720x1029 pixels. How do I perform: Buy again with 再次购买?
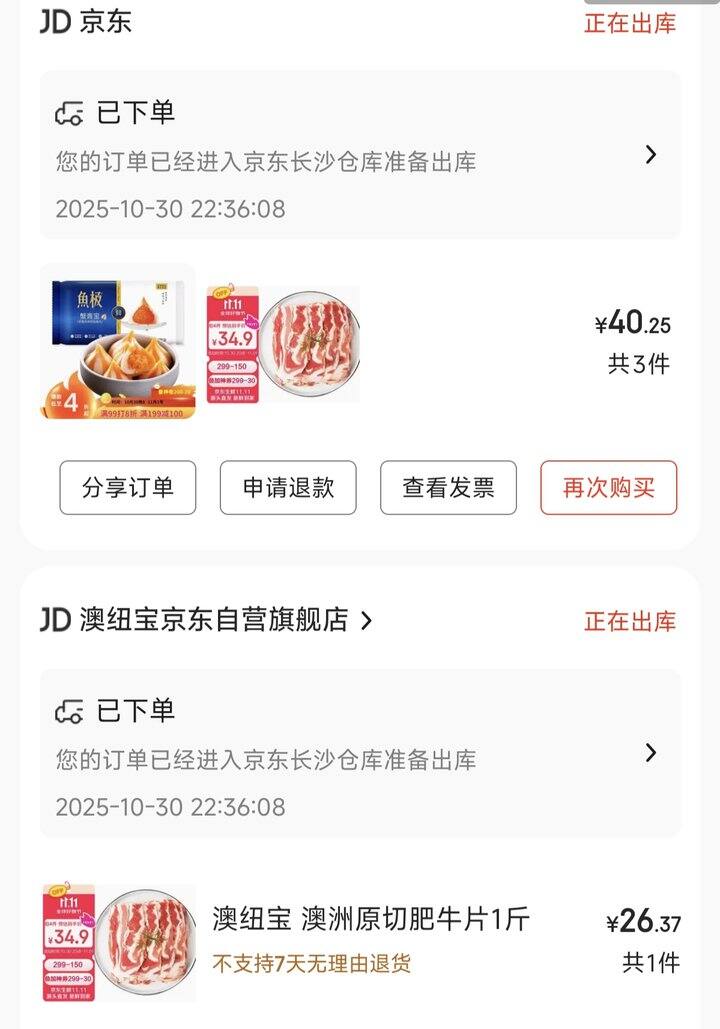point(608,488)
